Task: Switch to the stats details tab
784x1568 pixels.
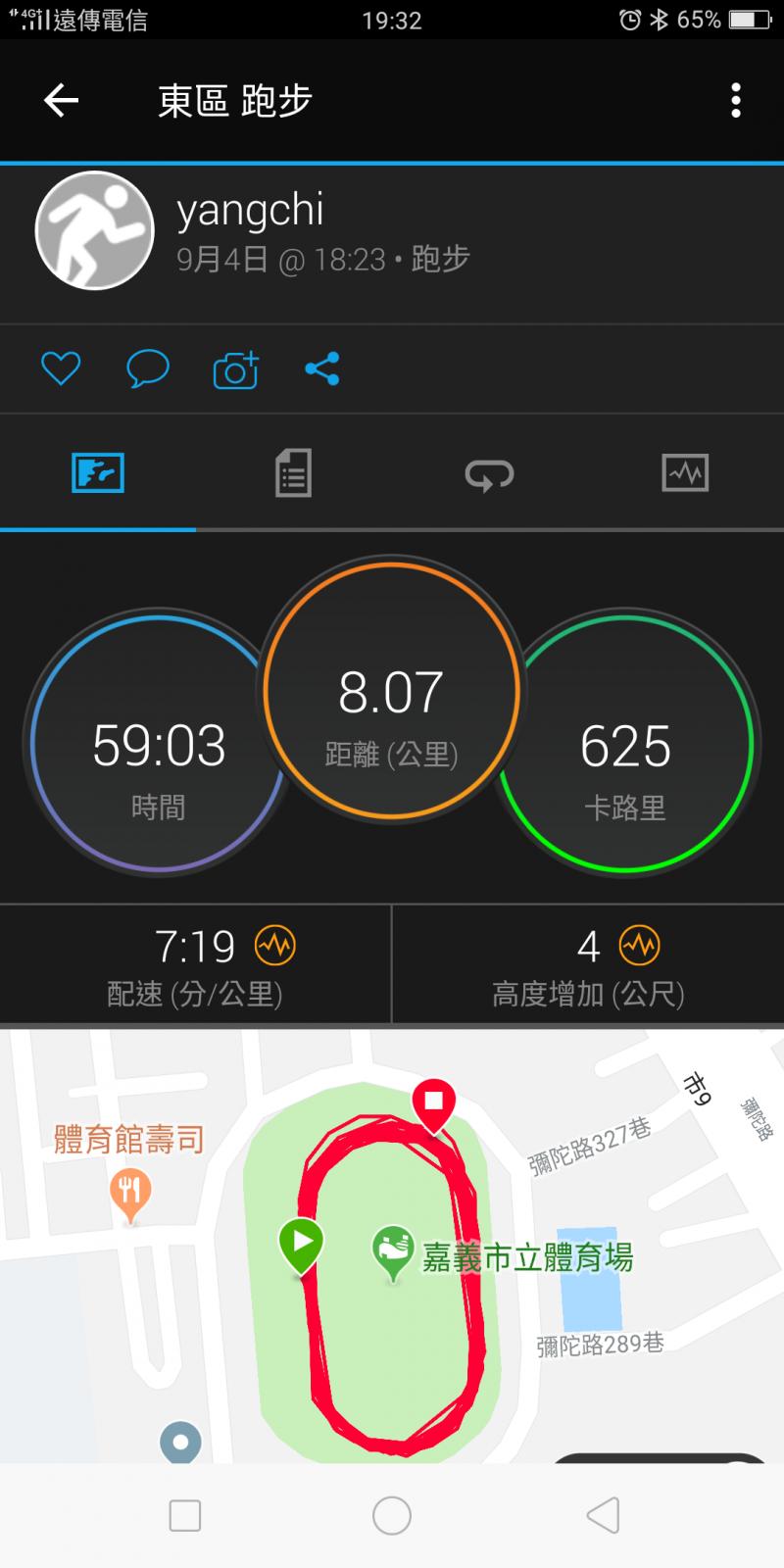Action: point(293,473)
